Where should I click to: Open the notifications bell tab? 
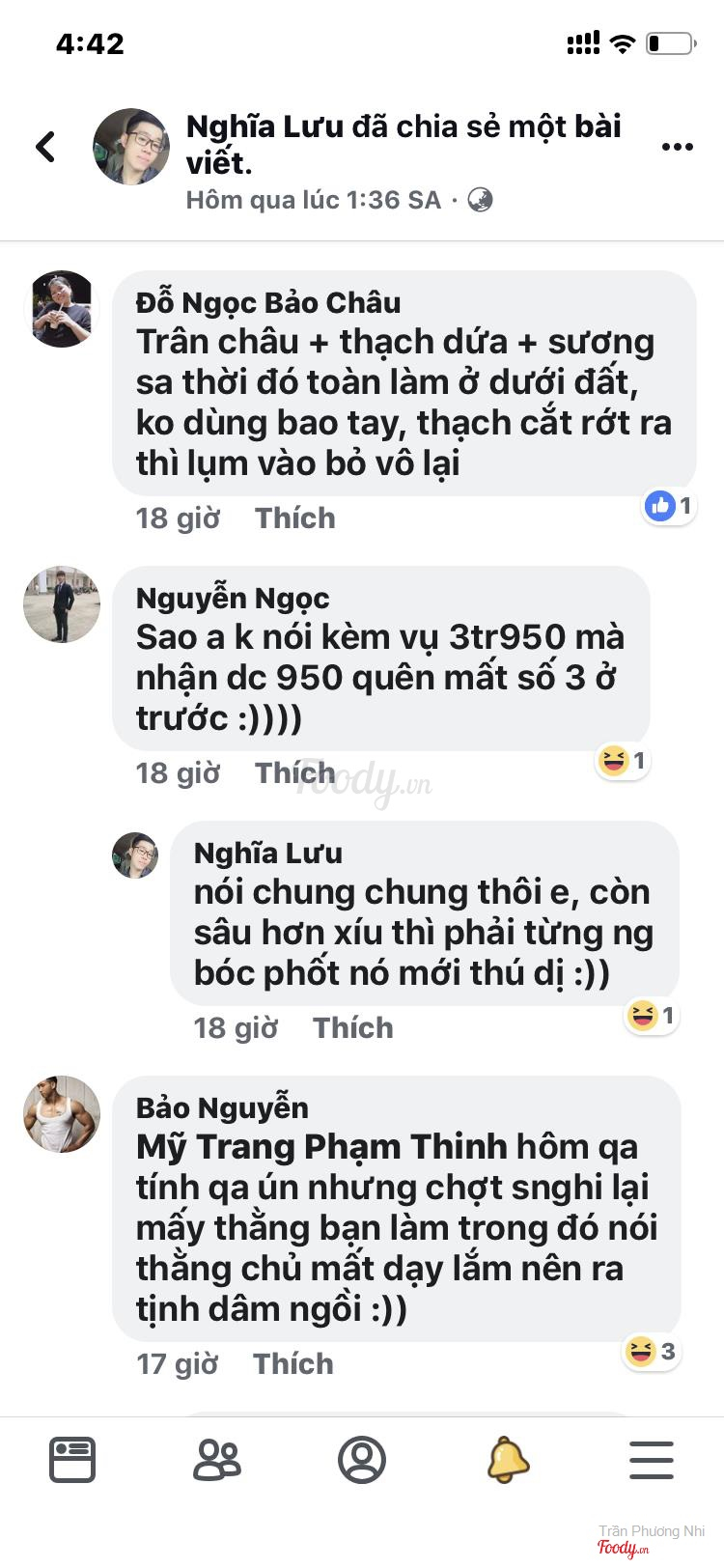tap(508, 1460)
